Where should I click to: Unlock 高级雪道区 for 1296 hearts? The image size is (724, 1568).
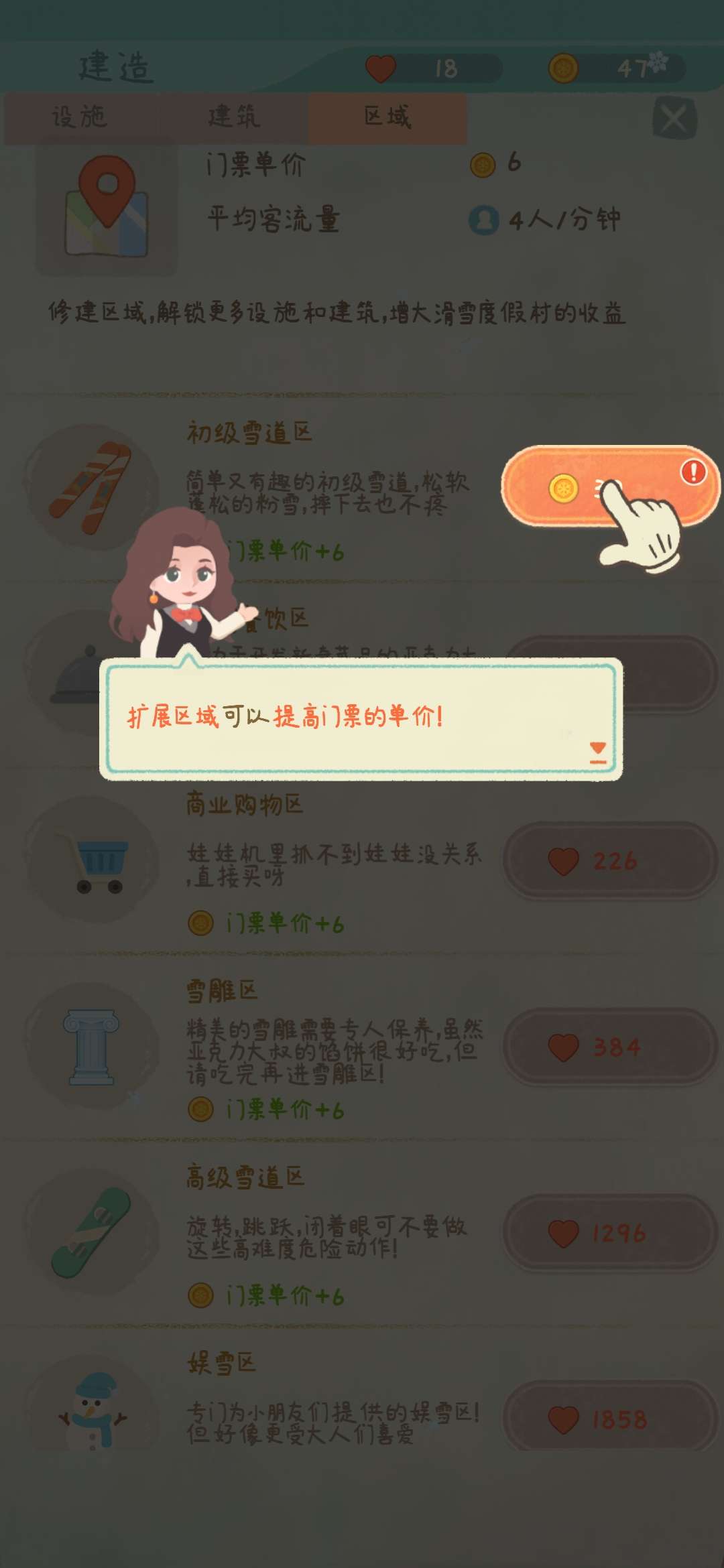tap(609, 1233)
